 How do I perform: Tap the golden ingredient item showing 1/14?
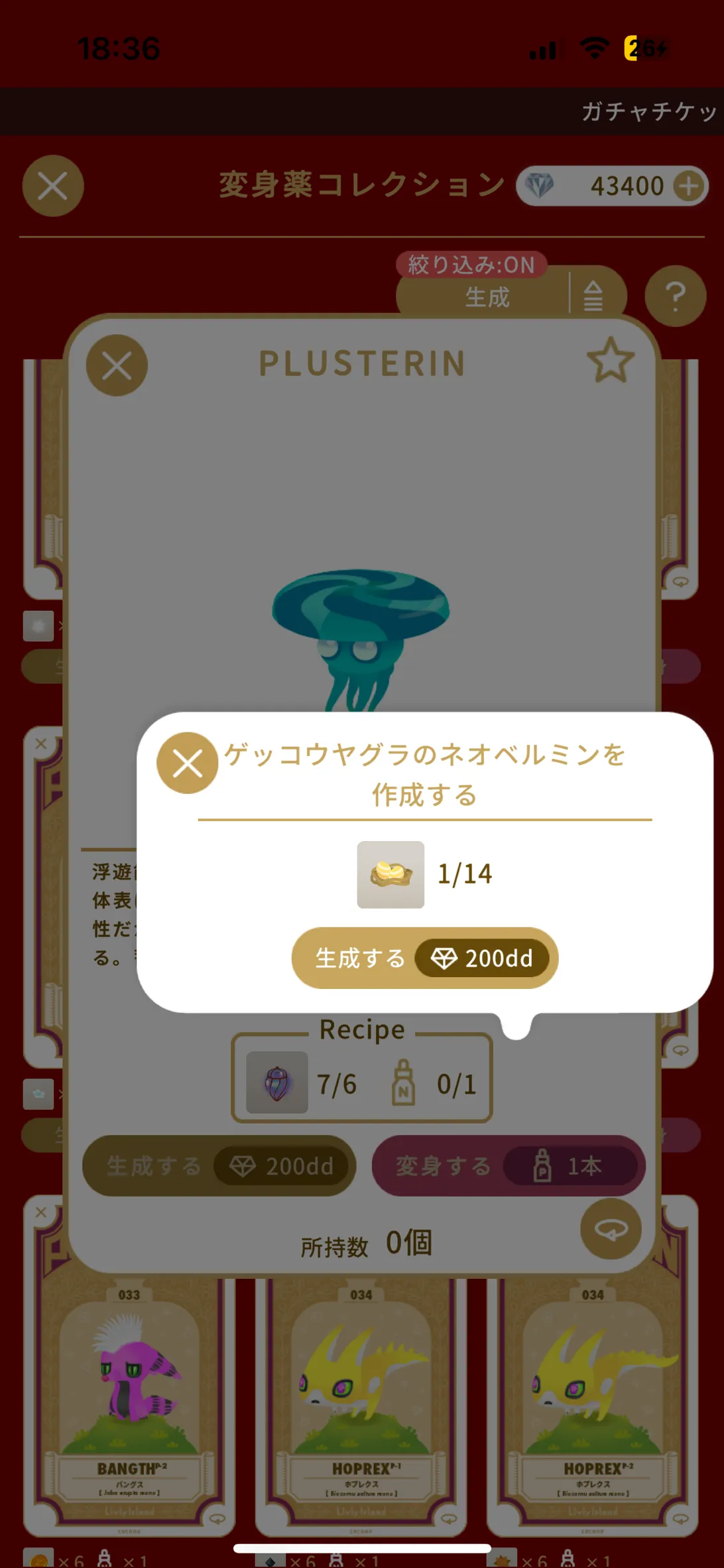pyautogui.click(x=391, y=874)
